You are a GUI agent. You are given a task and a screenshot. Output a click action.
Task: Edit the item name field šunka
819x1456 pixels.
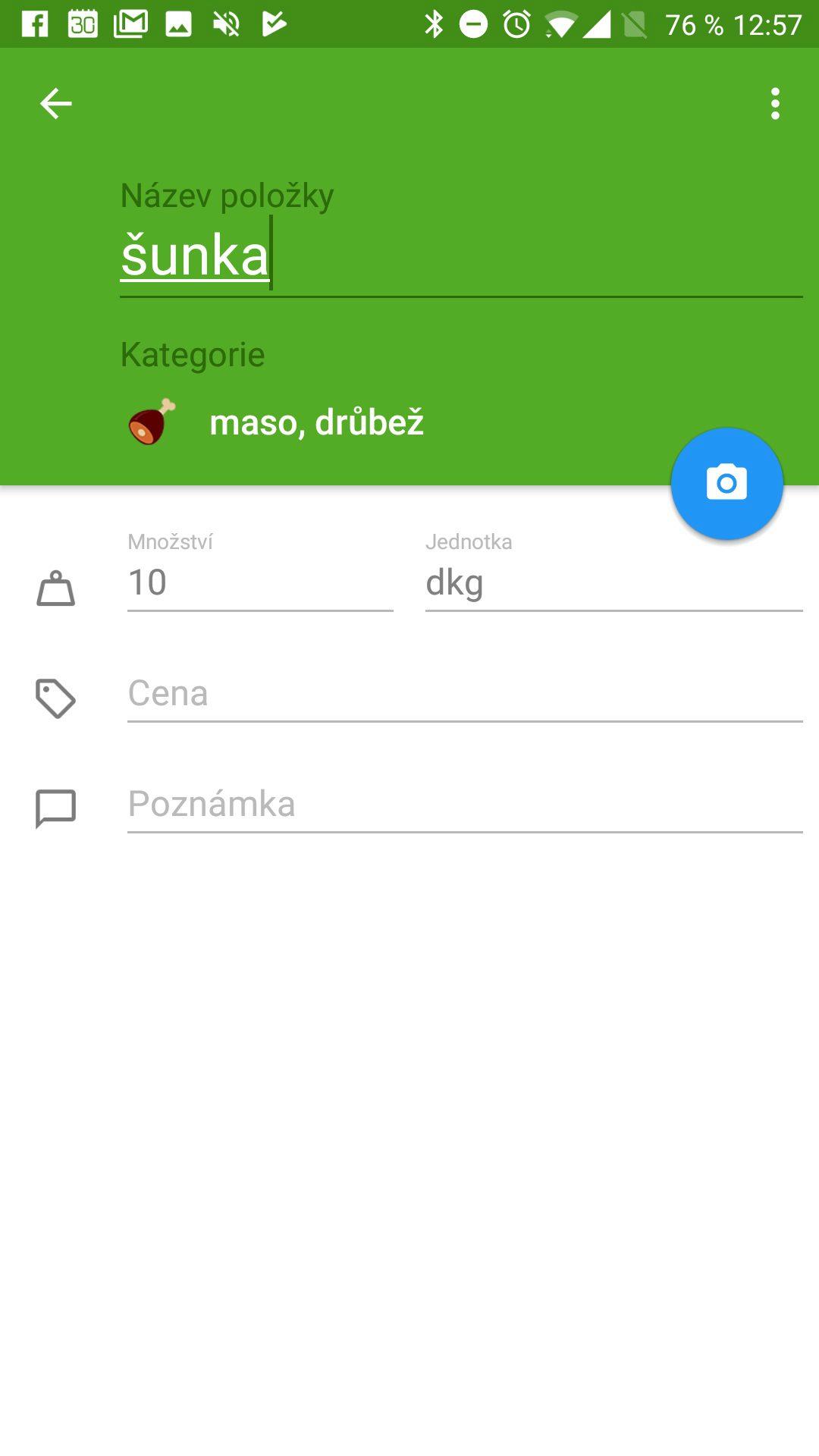click(x=461, y=256)
